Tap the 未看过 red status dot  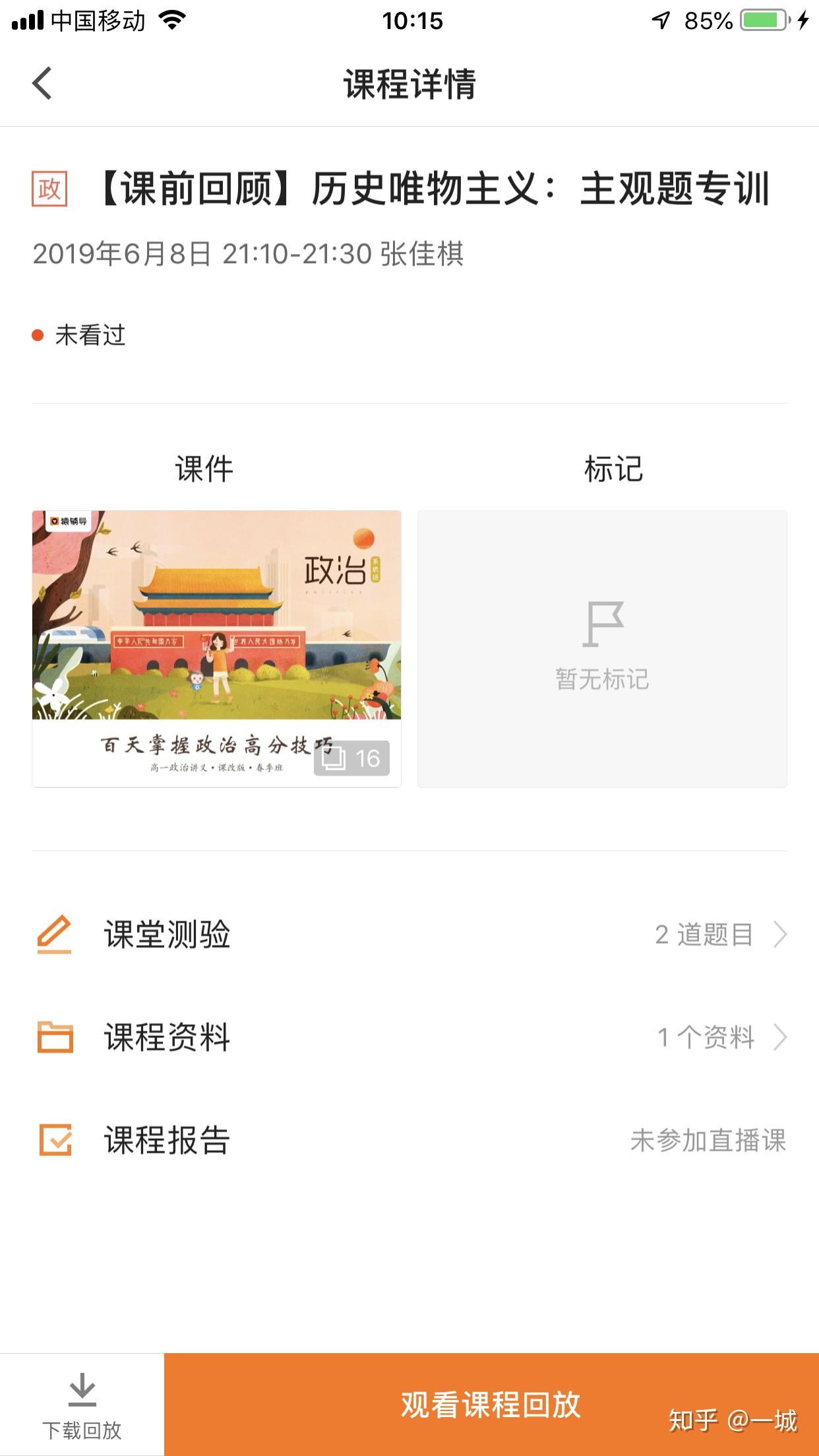(38, 336)
